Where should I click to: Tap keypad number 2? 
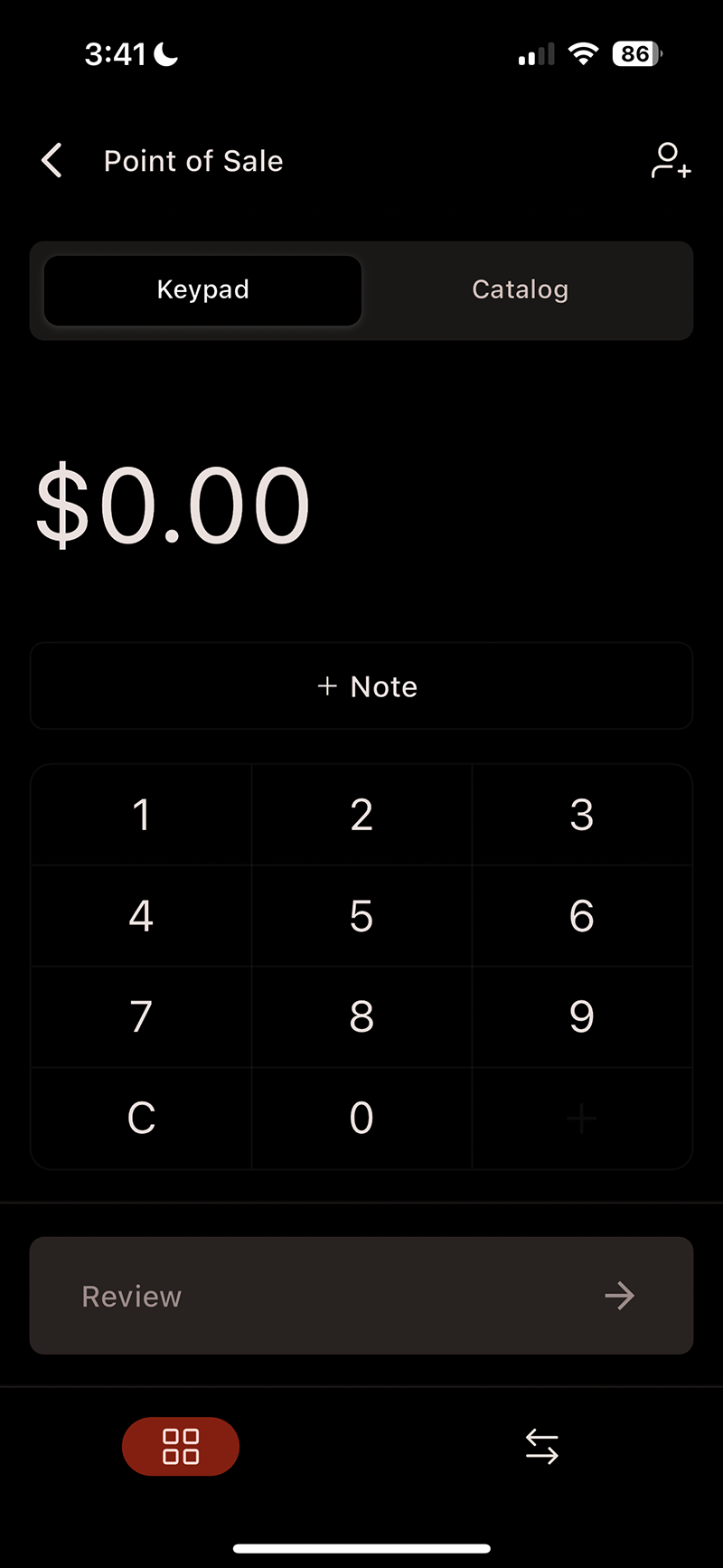coord(361,815)
